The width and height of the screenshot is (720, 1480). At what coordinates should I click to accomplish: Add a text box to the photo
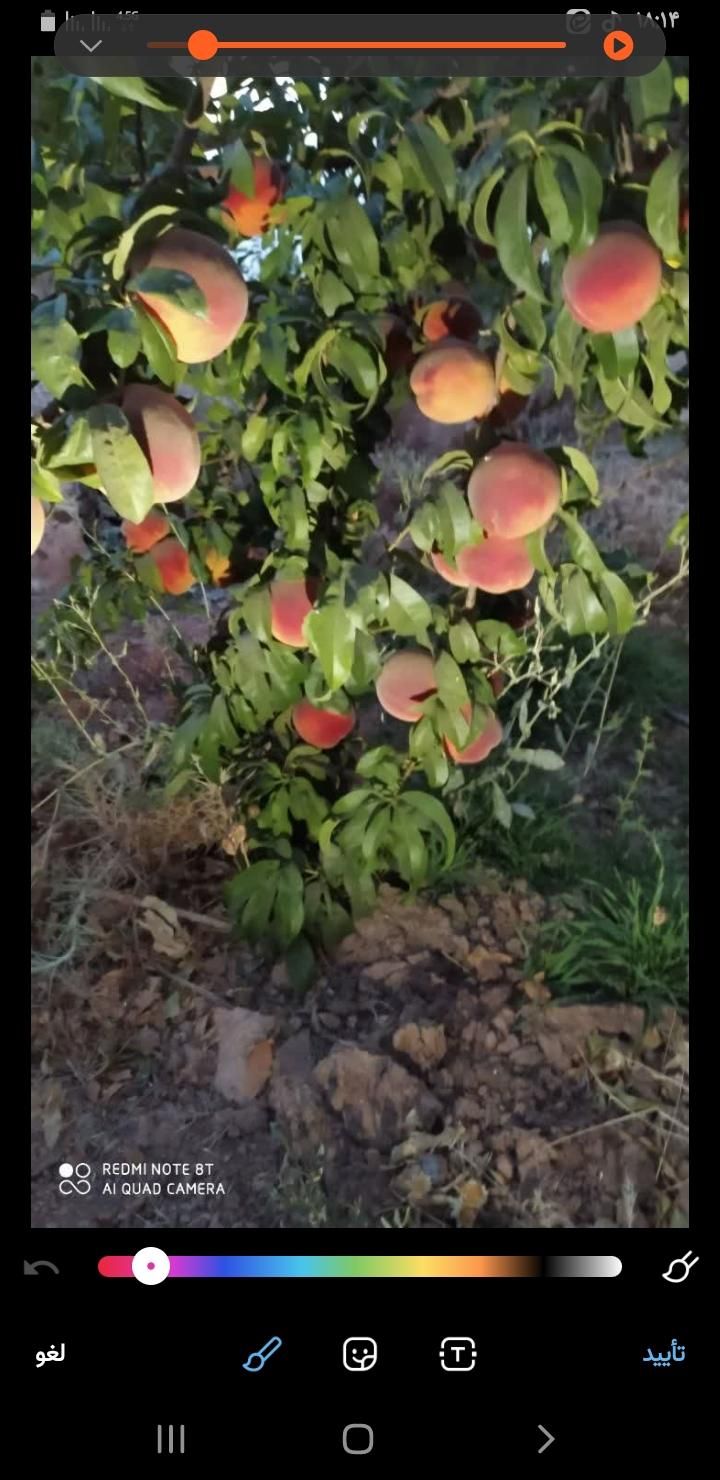(458, 1354)
